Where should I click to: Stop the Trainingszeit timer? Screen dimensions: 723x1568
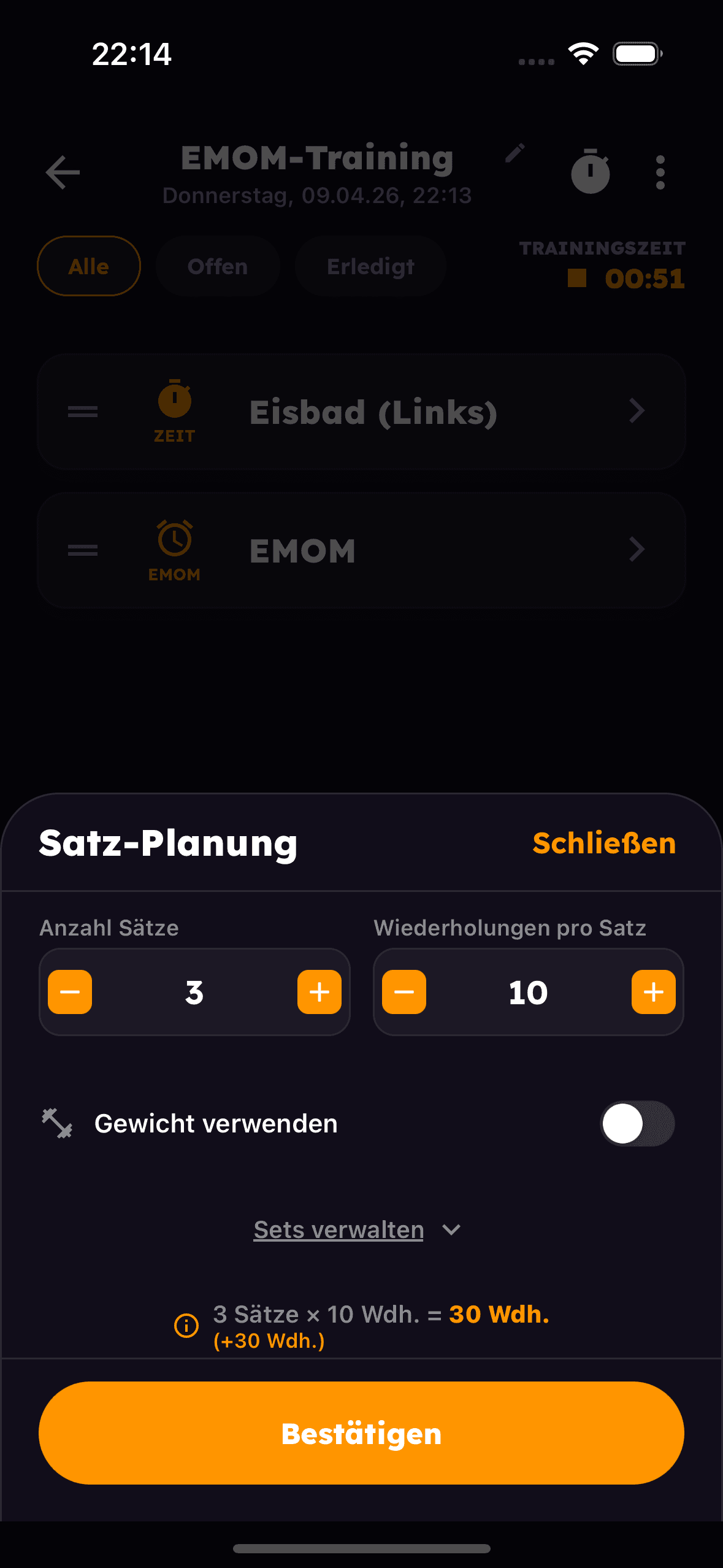point(577,278)
